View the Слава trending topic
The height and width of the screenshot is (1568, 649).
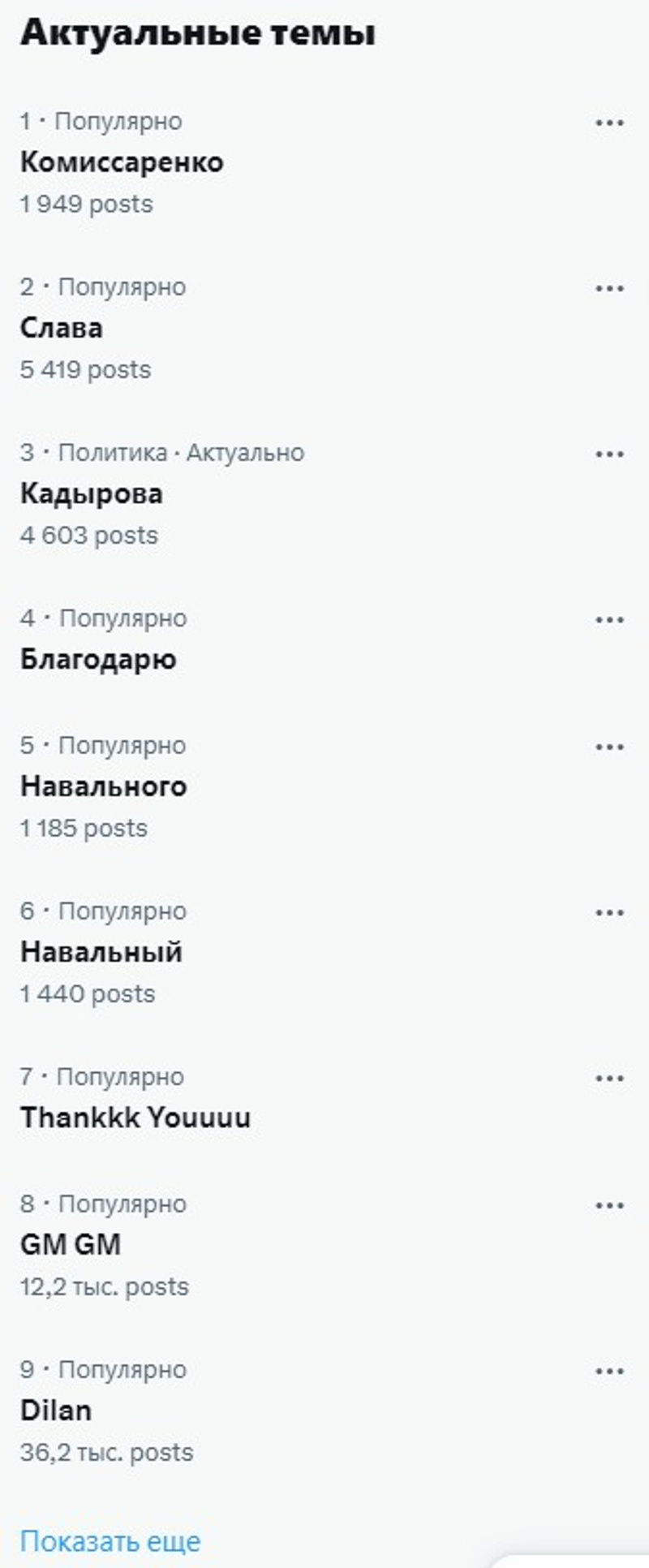point(62,328)
